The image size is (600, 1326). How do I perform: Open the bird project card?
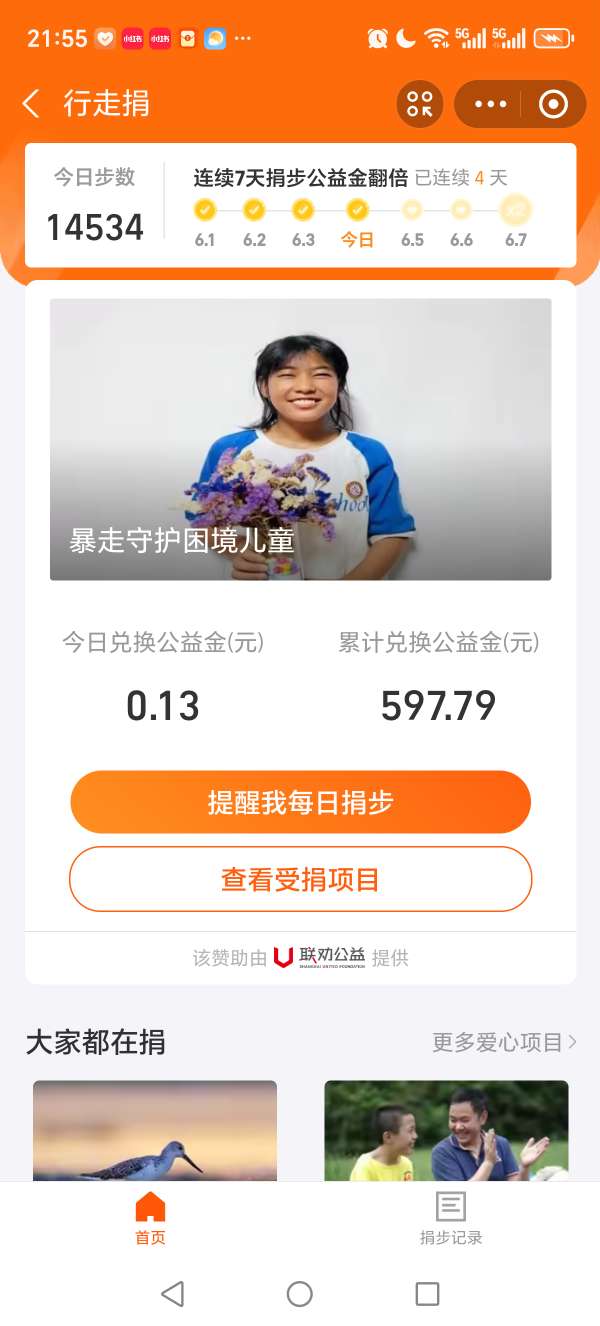coord(155,1130)
